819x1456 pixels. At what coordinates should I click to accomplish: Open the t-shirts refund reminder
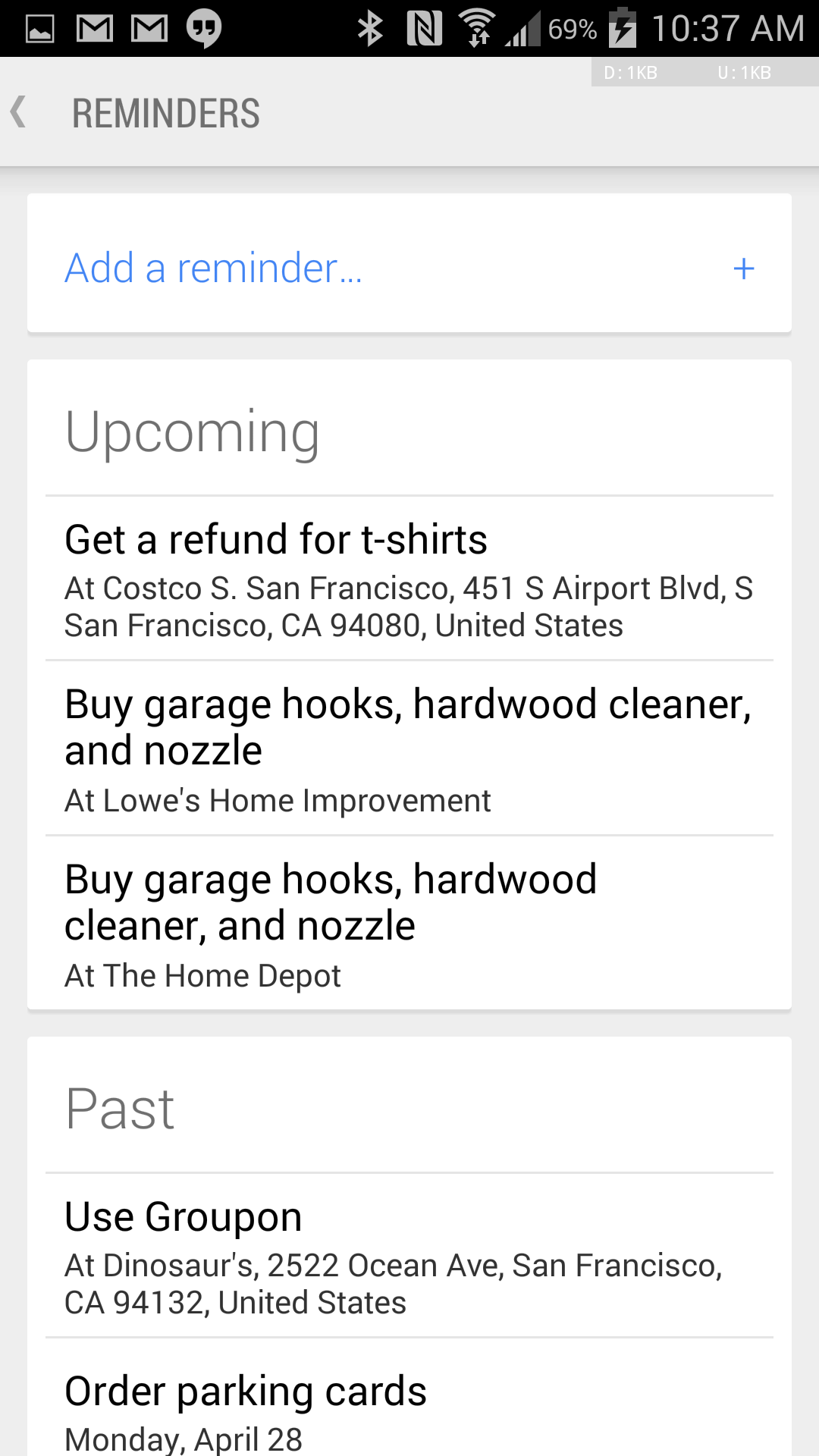[x=409, y=579]
